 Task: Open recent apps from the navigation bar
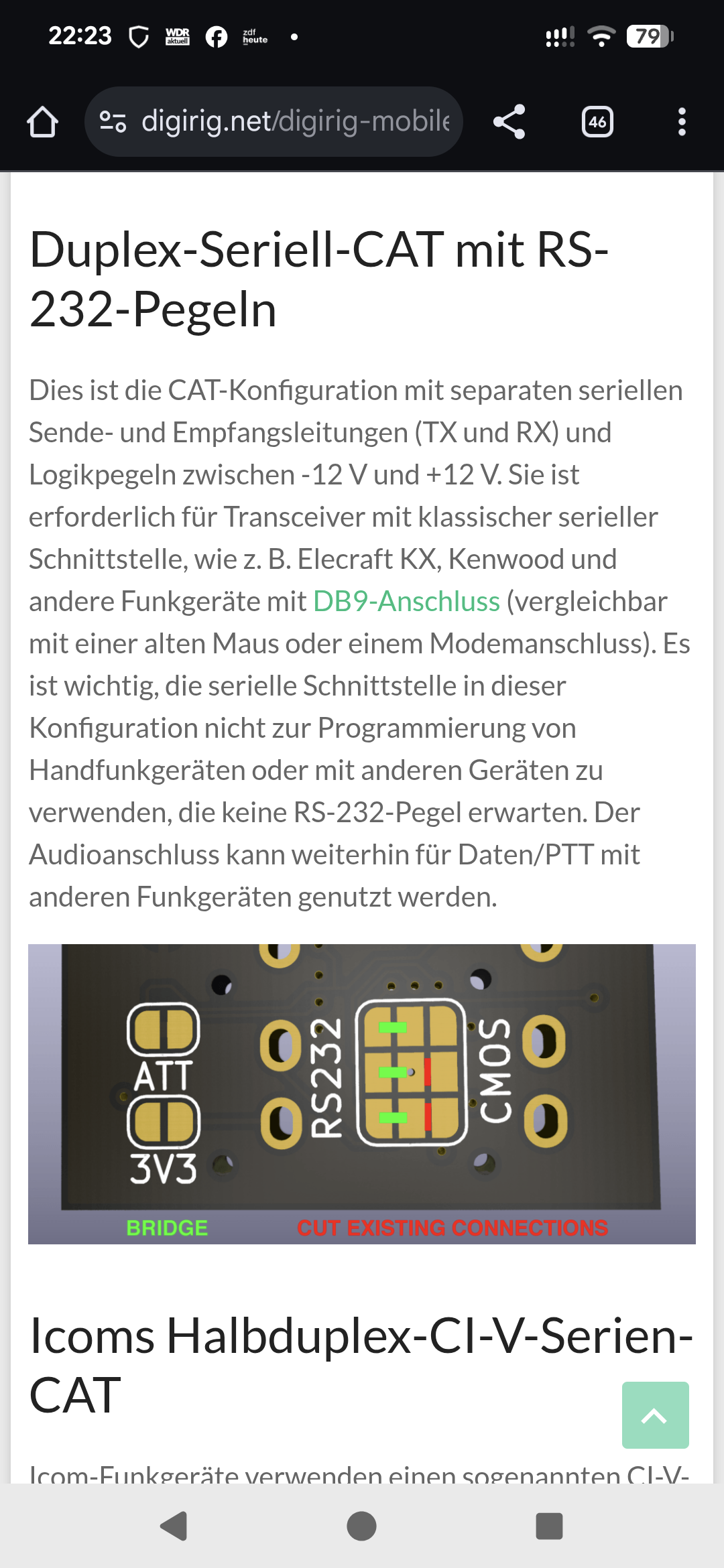coord(549,1526)
